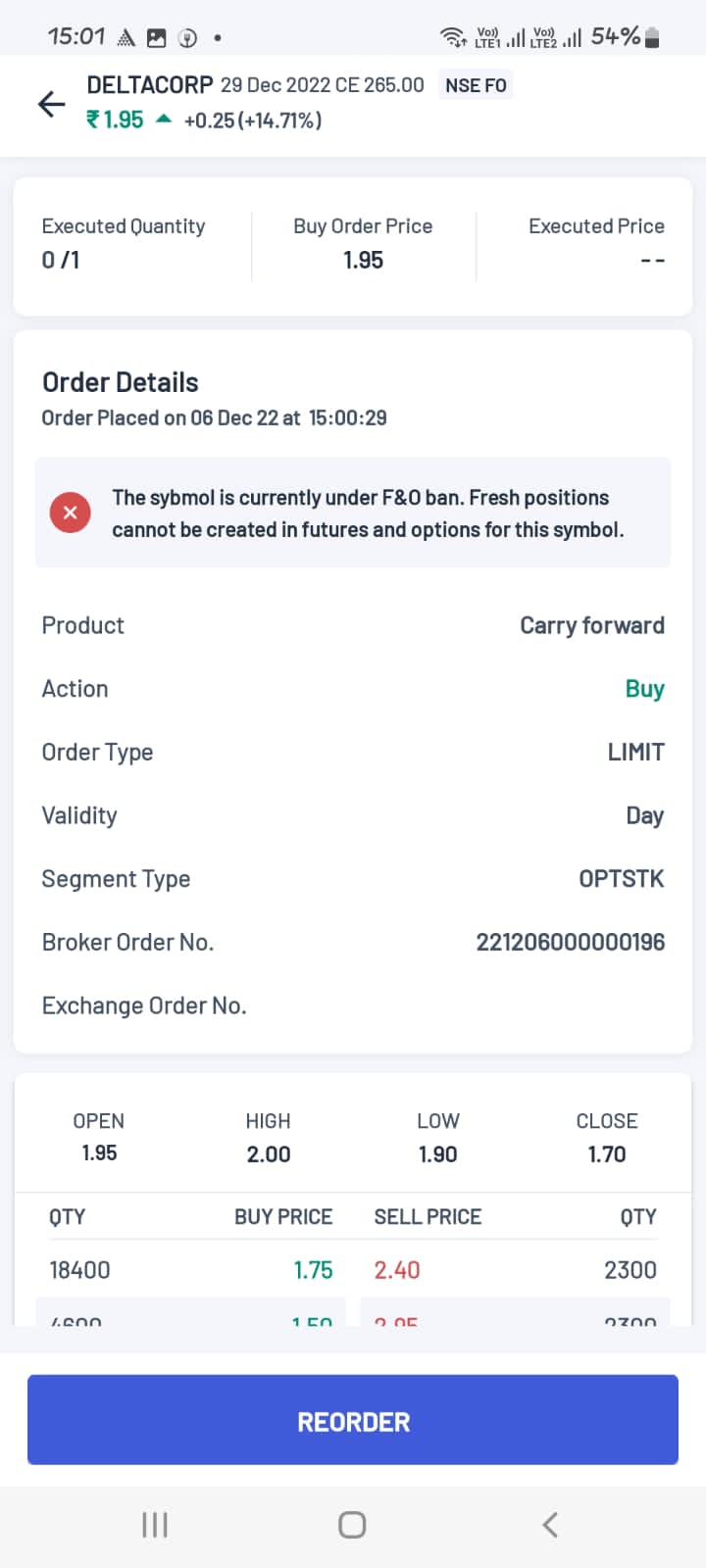This screenshot has width=706, height=1568.
Task: Tap the Carry forward product value
Action: [592, 625]
